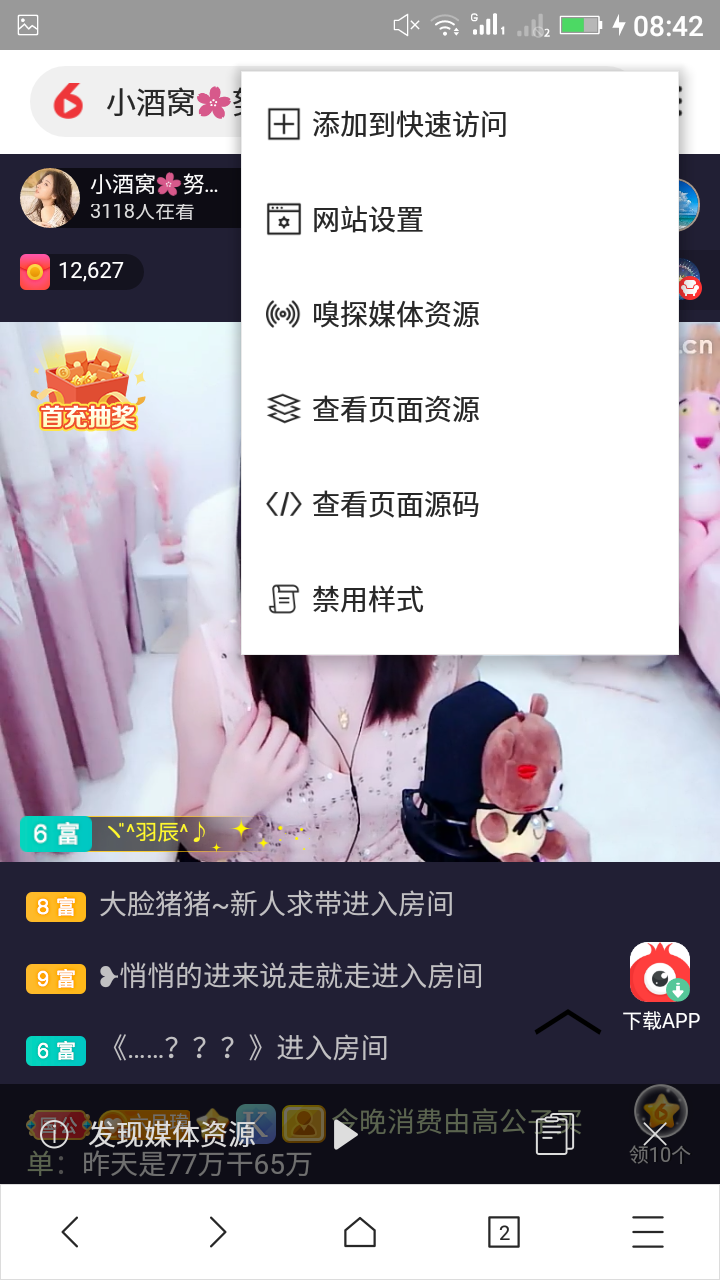Go back with browser back arrow
Viewport: 720px width, 1280px height.
(x=70, y=1232)
